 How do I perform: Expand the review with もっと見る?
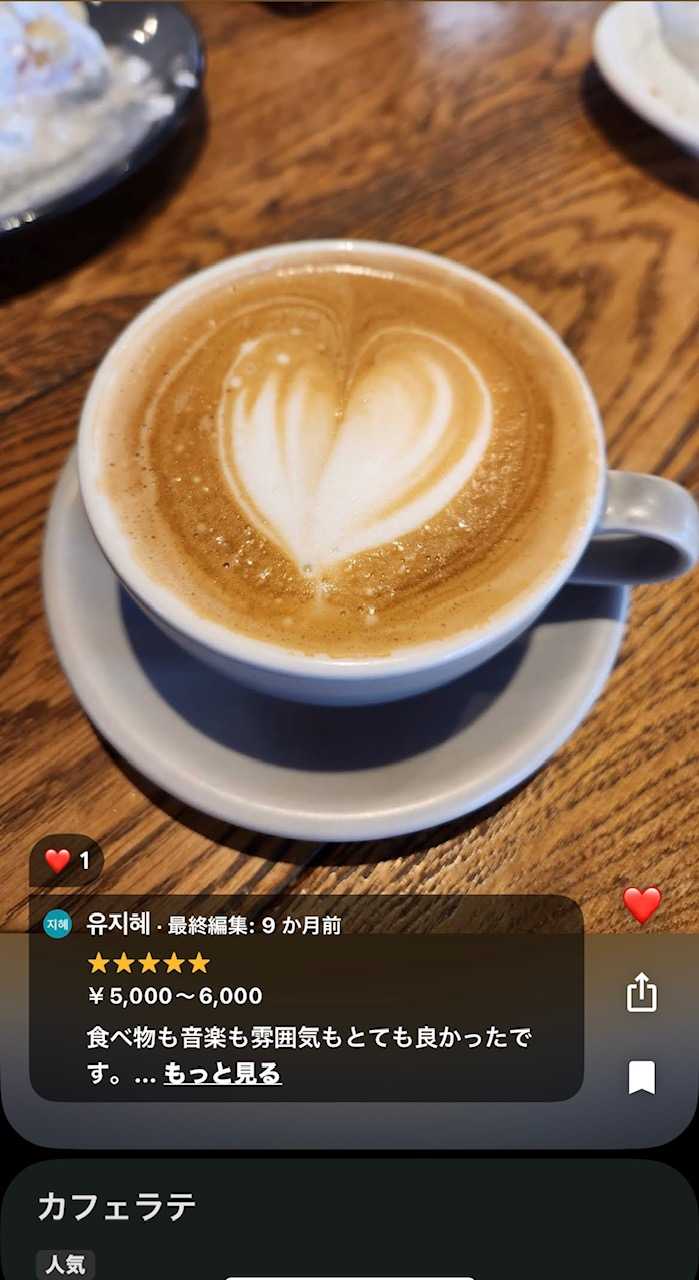(222, 1074)
